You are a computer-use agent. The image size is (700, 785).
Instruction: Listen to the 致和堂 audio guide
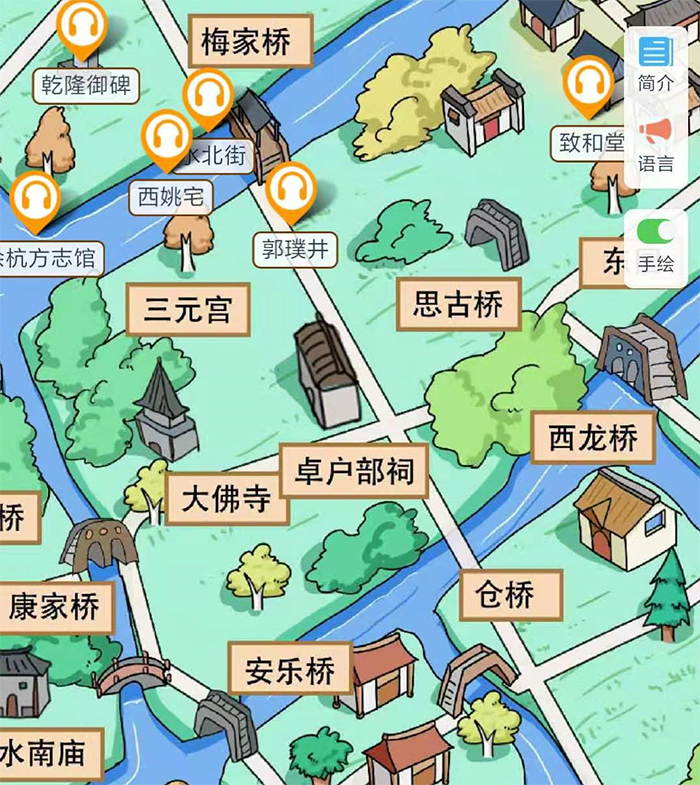coord(588,83)
